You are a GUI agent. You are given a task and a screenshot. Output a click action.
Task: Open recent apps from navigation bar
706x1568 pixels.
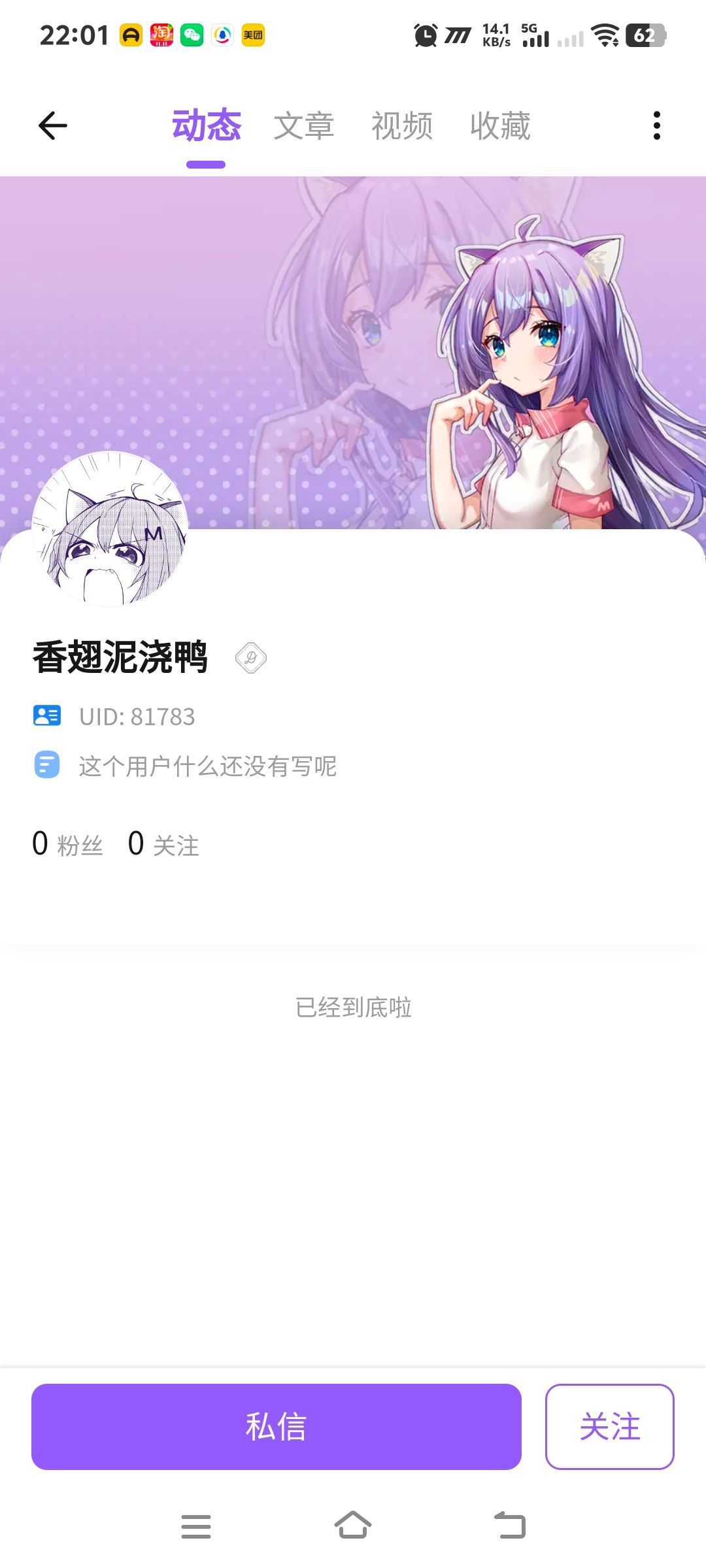click(x=196, y=1526)
